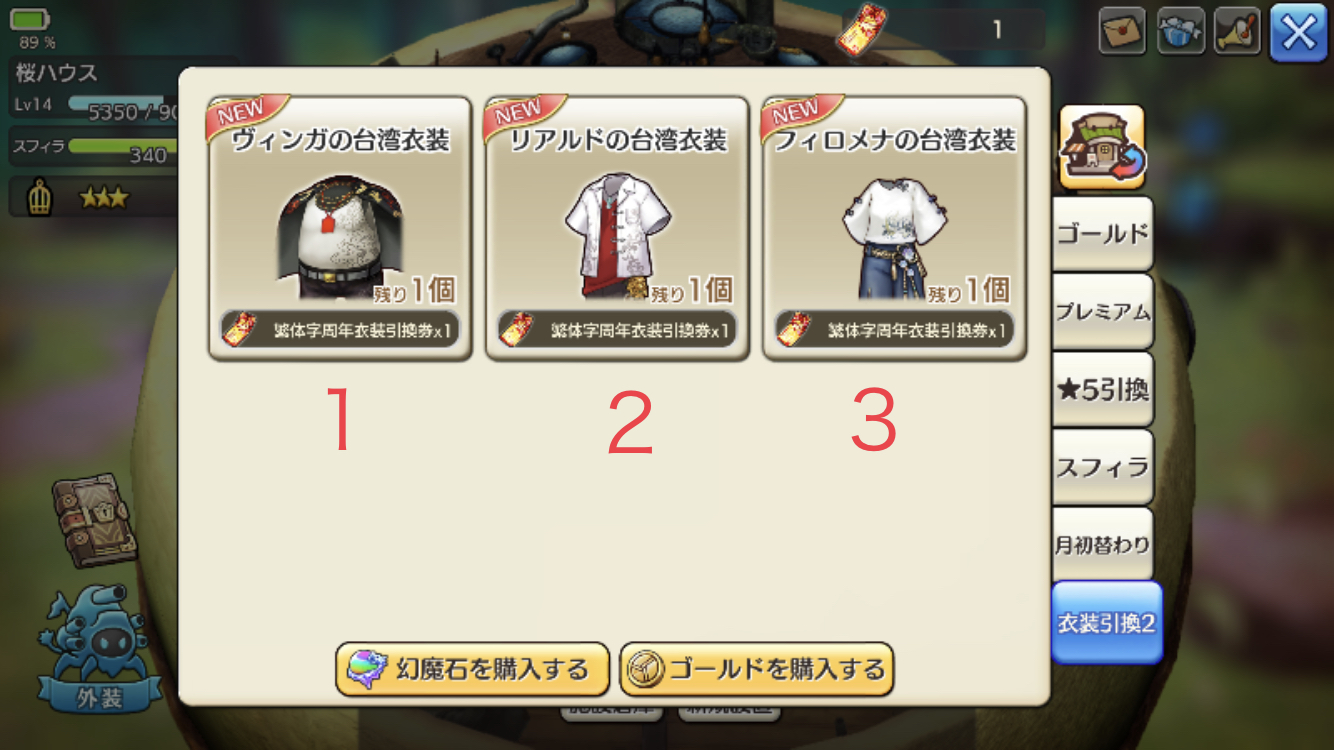Tap 幻魔石を購入する button
This screenshot has height=750, width=1334.
point(472,669)
